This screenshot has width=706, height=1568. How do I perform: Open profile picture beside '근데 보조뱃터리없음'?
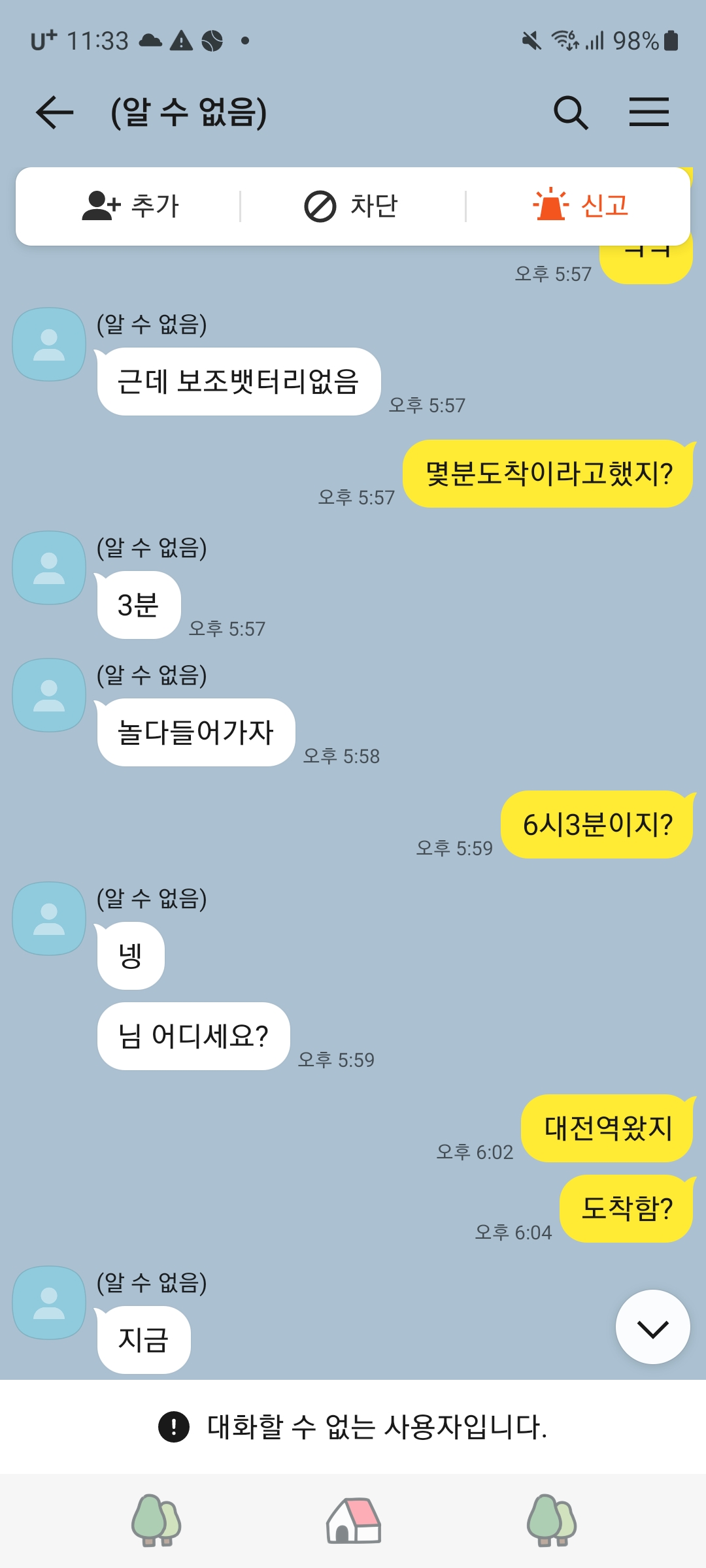pyautogui.click(x=50, y=344)
